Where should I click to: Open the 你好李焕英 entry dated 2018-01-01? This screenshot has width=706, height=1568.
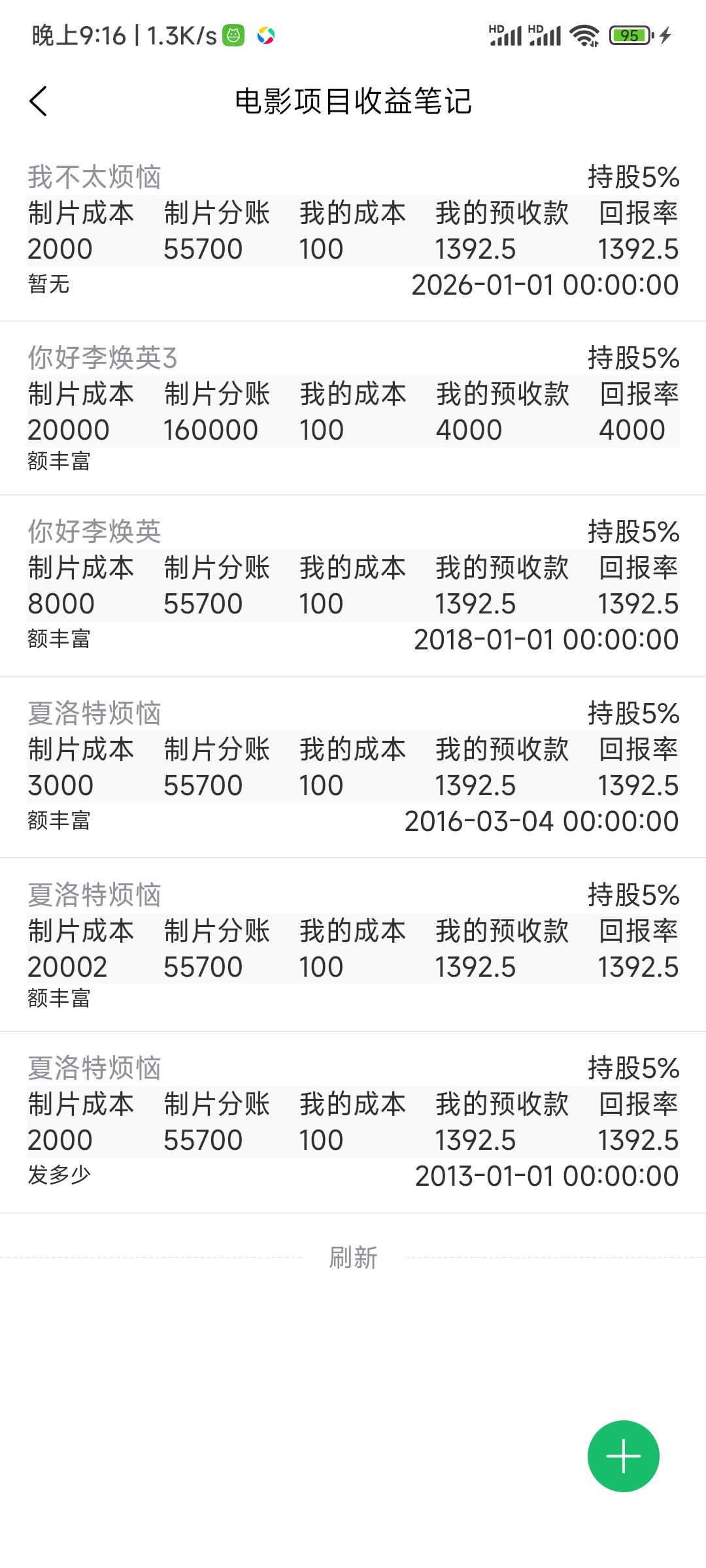[x=353, y=585]
